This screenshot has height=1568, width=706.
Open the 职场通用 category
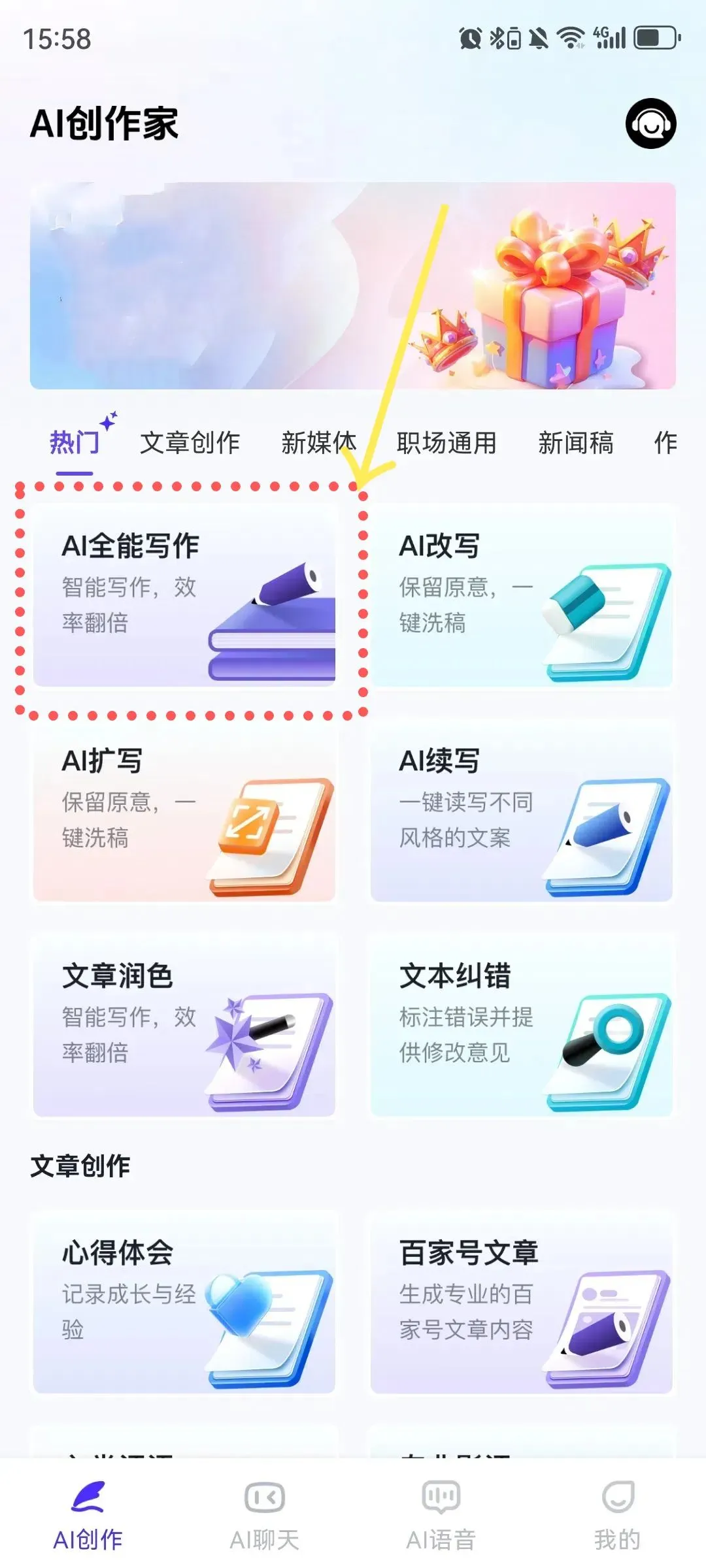446,442
